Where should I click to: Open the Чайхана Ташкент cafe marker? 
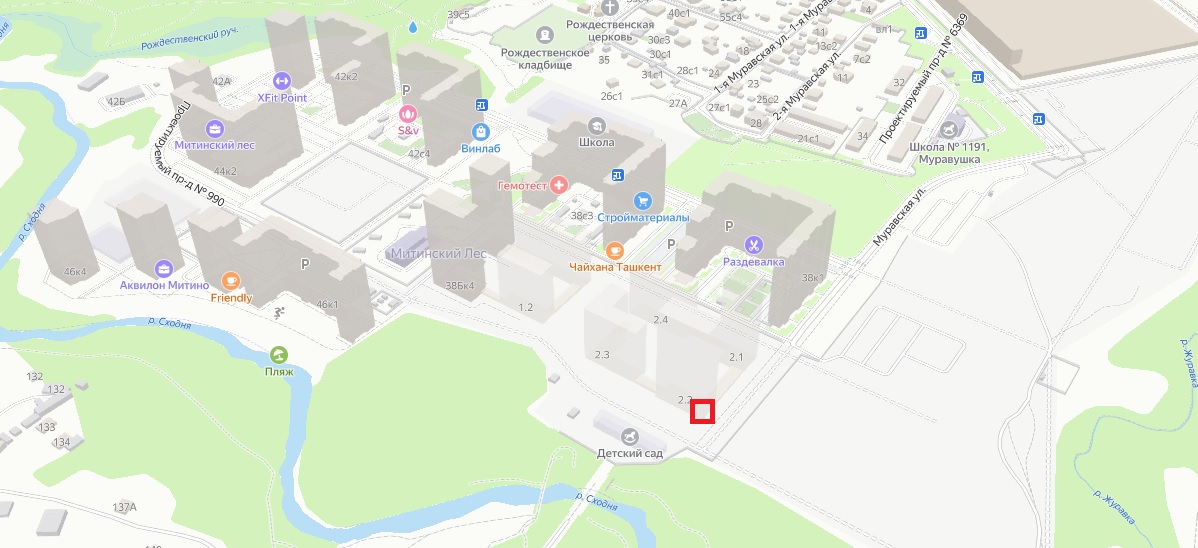pyautogui.click(x=614, y=250)
